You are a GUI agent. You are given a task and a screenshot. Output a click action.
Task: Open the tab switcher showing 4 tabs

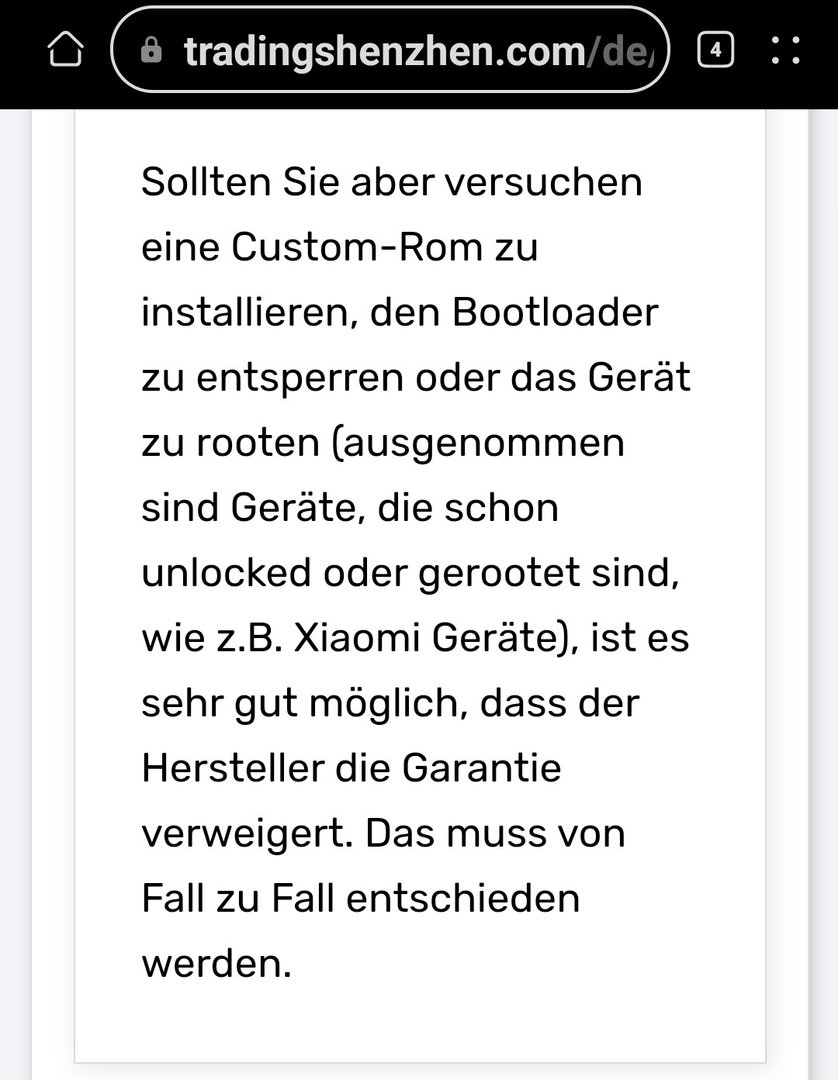click(x=716, y=49)
